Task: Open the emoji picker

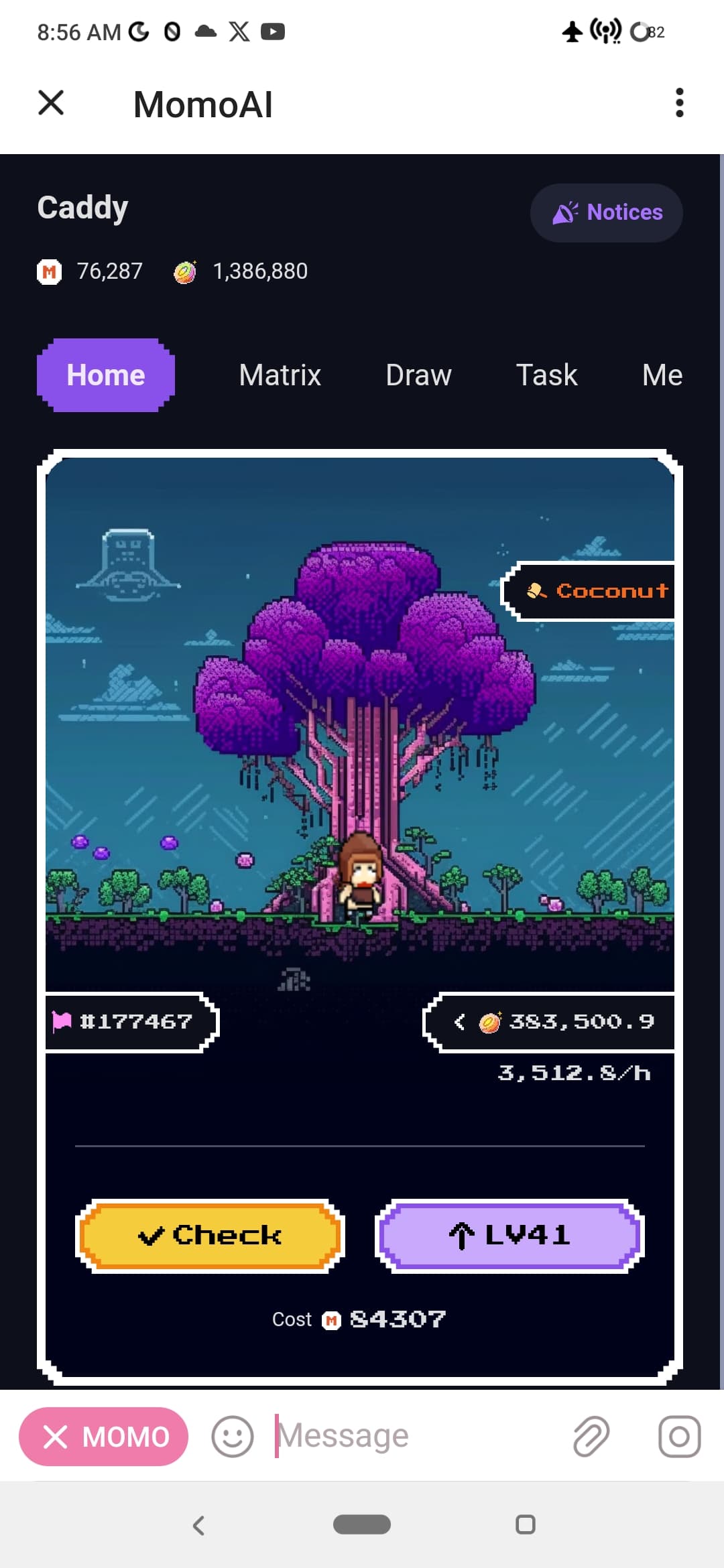Action: [233, 1437]
